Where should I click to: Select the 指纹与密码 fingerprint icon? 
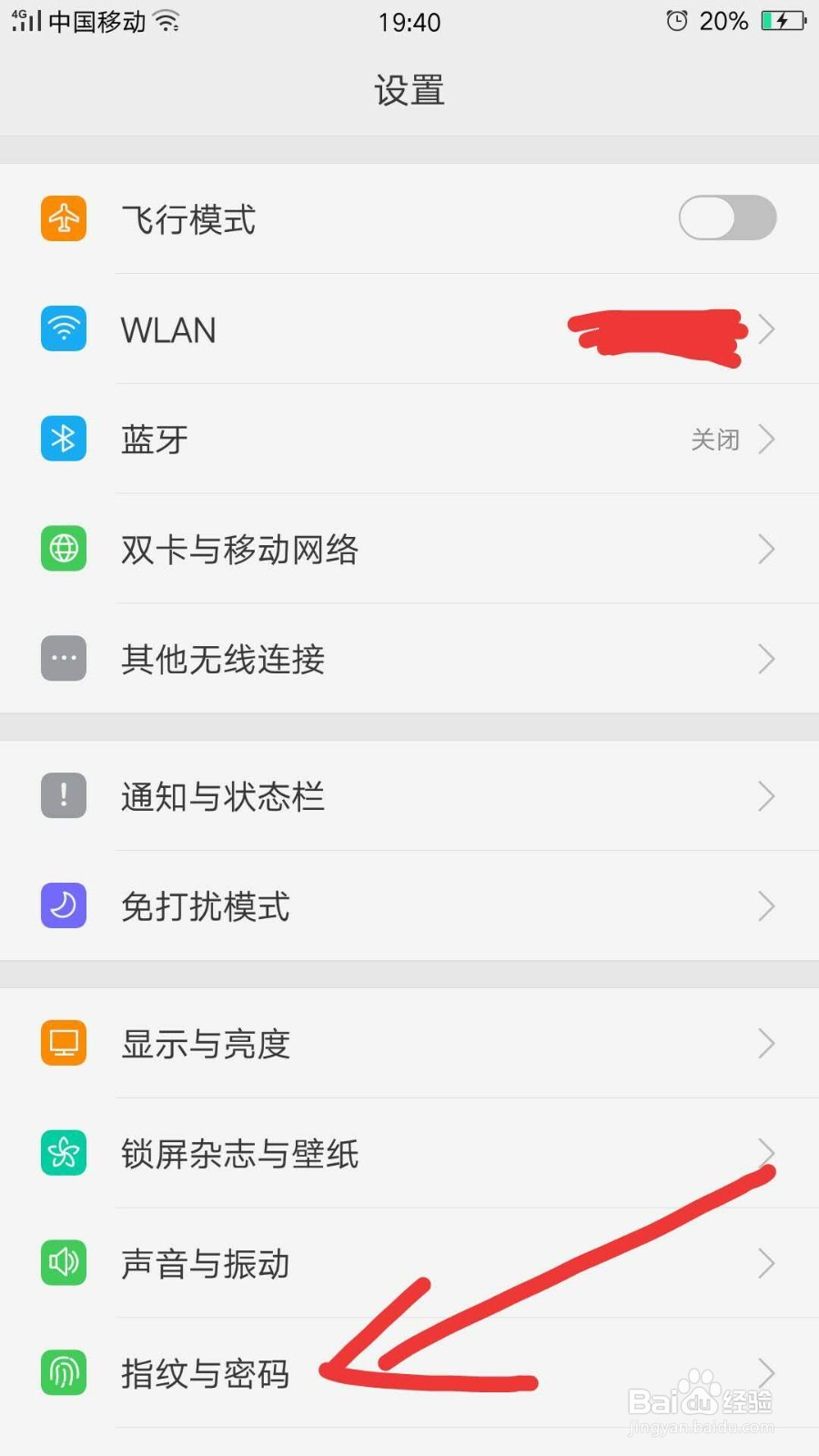(62, 1374)
